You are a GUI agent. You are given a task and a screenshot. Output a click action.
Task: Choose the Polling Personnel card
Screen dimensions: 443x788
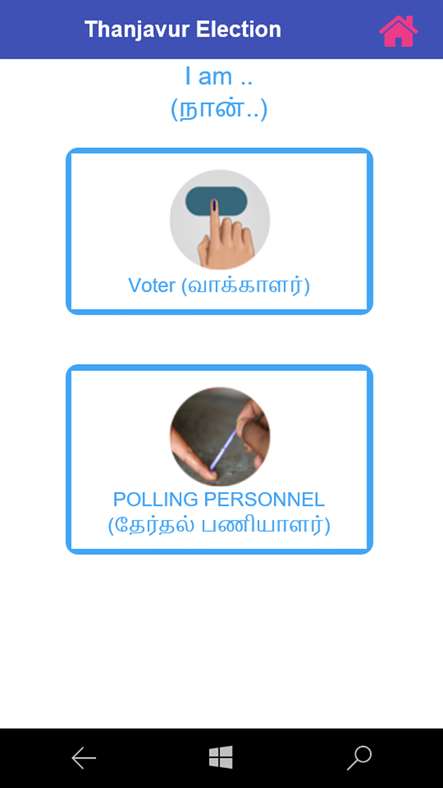(x=219, y=459)
